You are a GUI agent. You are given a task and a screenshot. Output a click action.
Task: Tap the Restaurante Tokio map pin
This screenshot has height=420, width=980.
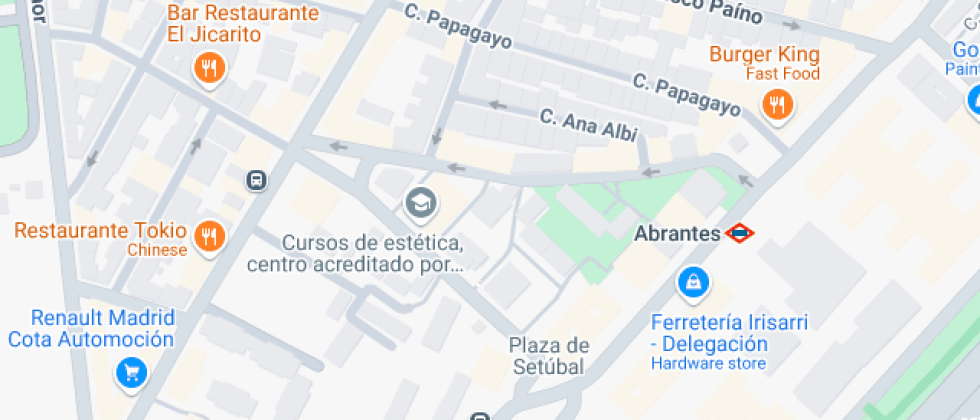[x=209, y=237]
